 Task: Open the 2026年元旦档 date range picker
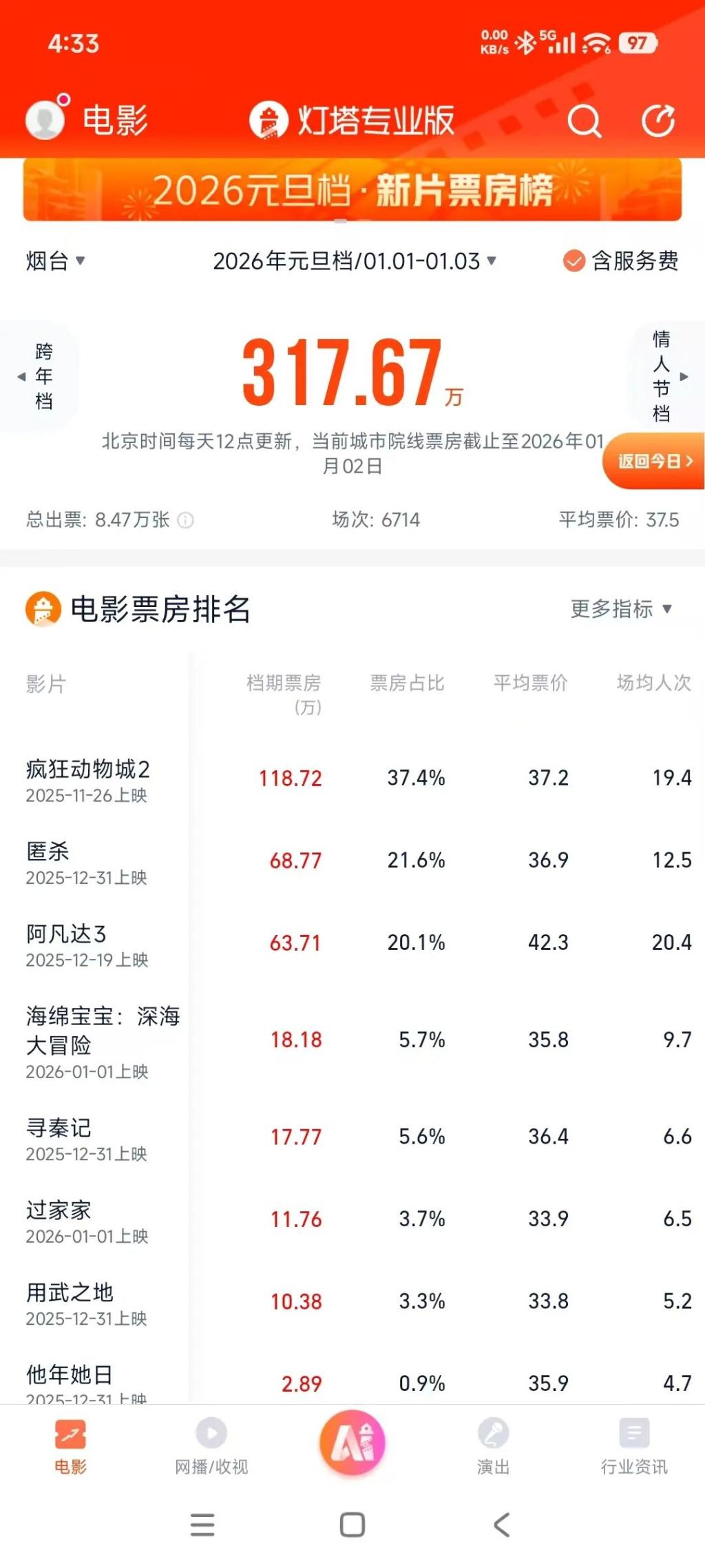pos(354,261)
